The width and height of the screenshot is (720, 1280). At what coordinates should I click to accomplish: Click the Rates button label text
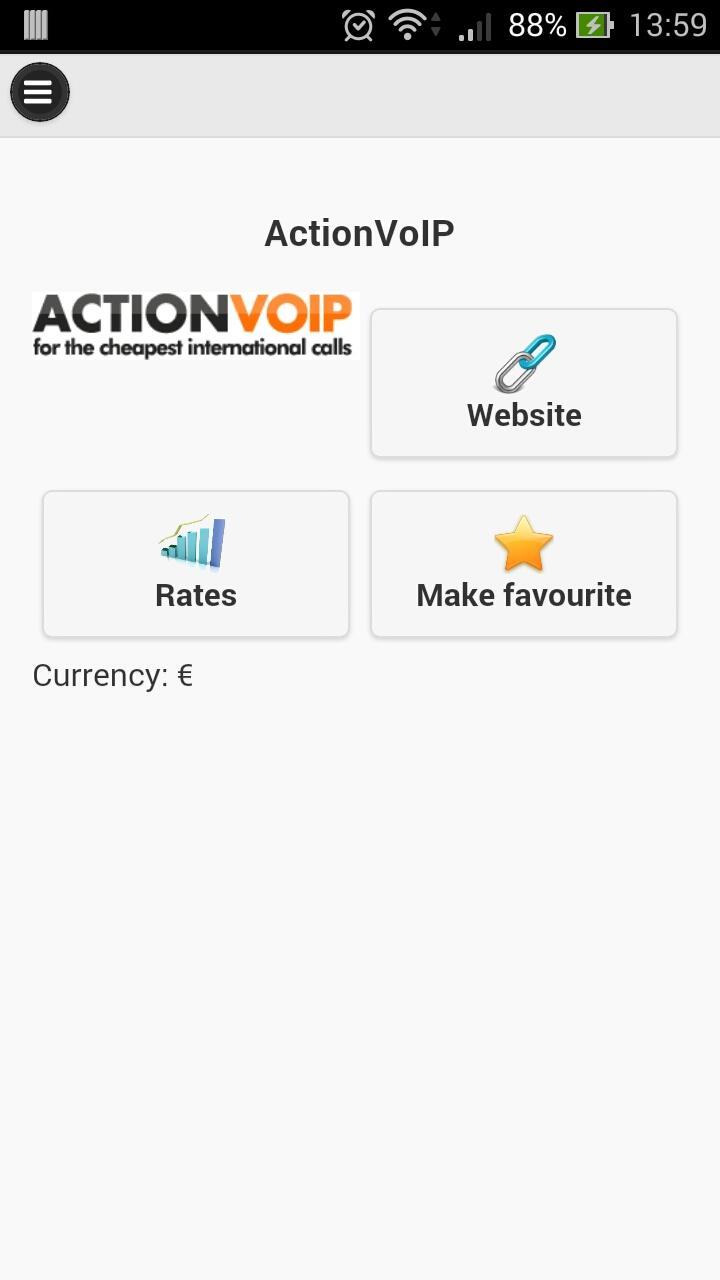tap(195, 594)
